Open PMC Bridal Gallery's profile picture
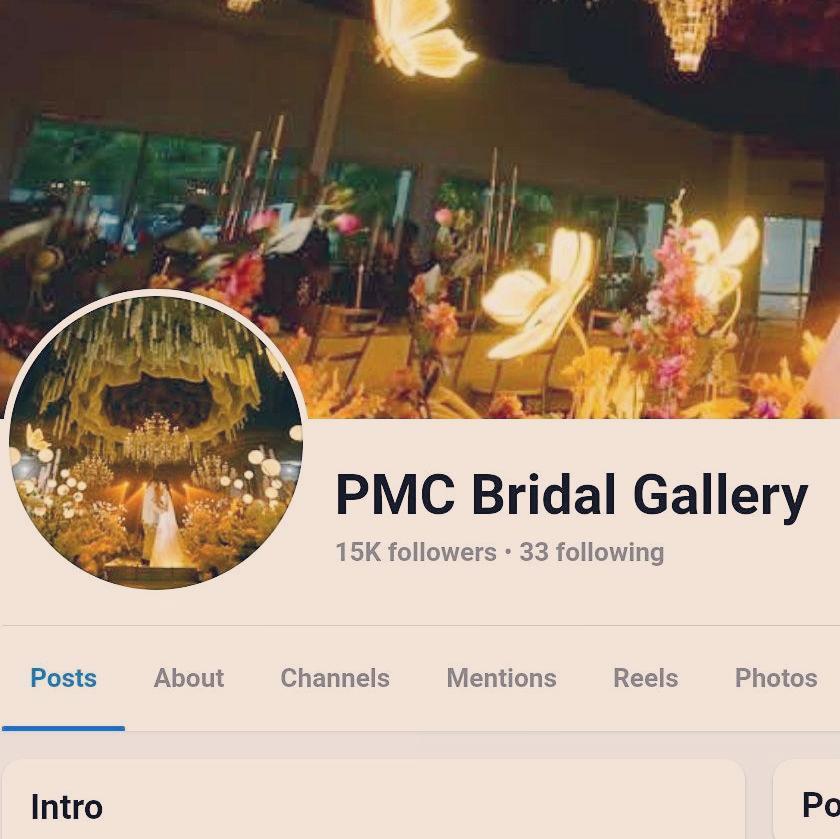The width and height of the screenshot is (840, 839). 156,440
